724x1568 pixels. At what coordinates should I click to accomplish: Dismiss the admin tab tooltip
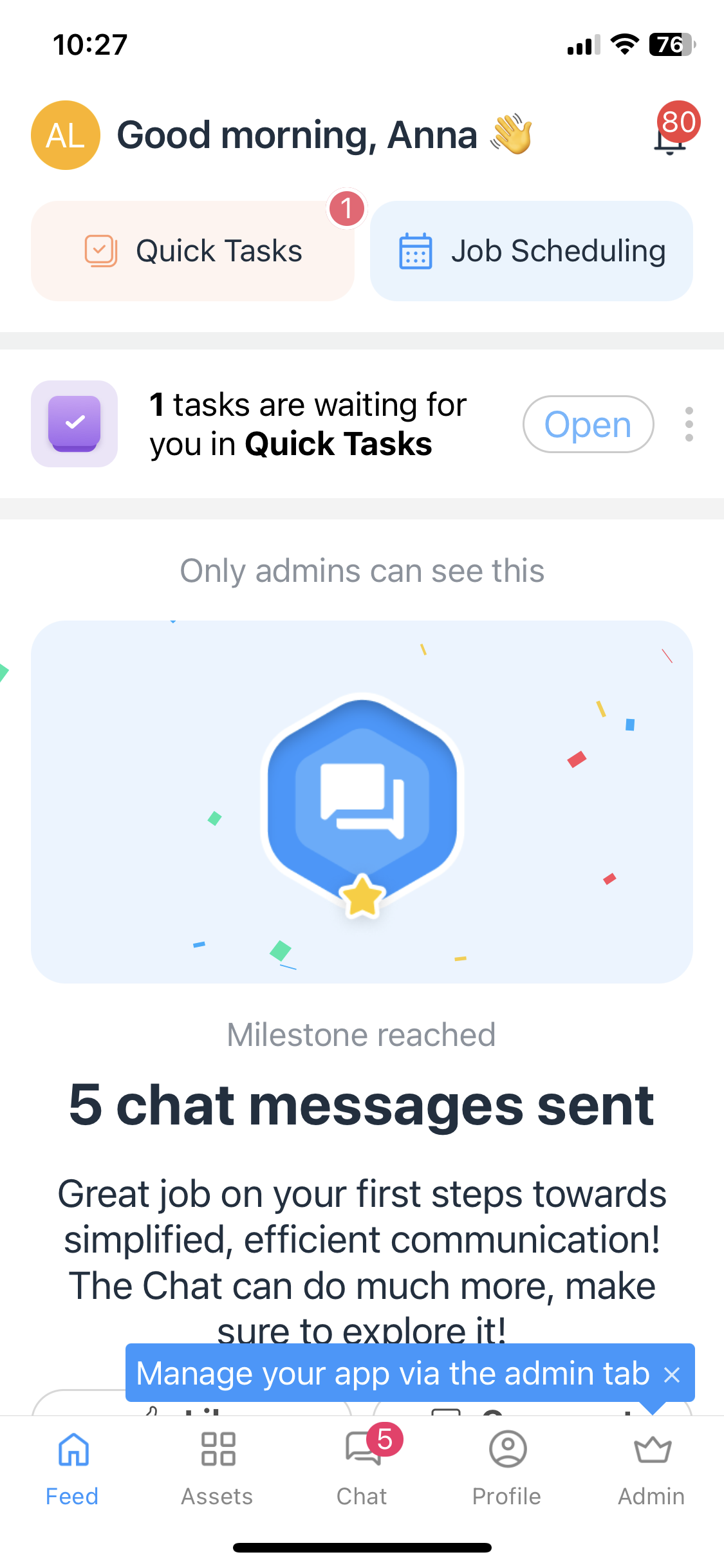click(672, 1376)
